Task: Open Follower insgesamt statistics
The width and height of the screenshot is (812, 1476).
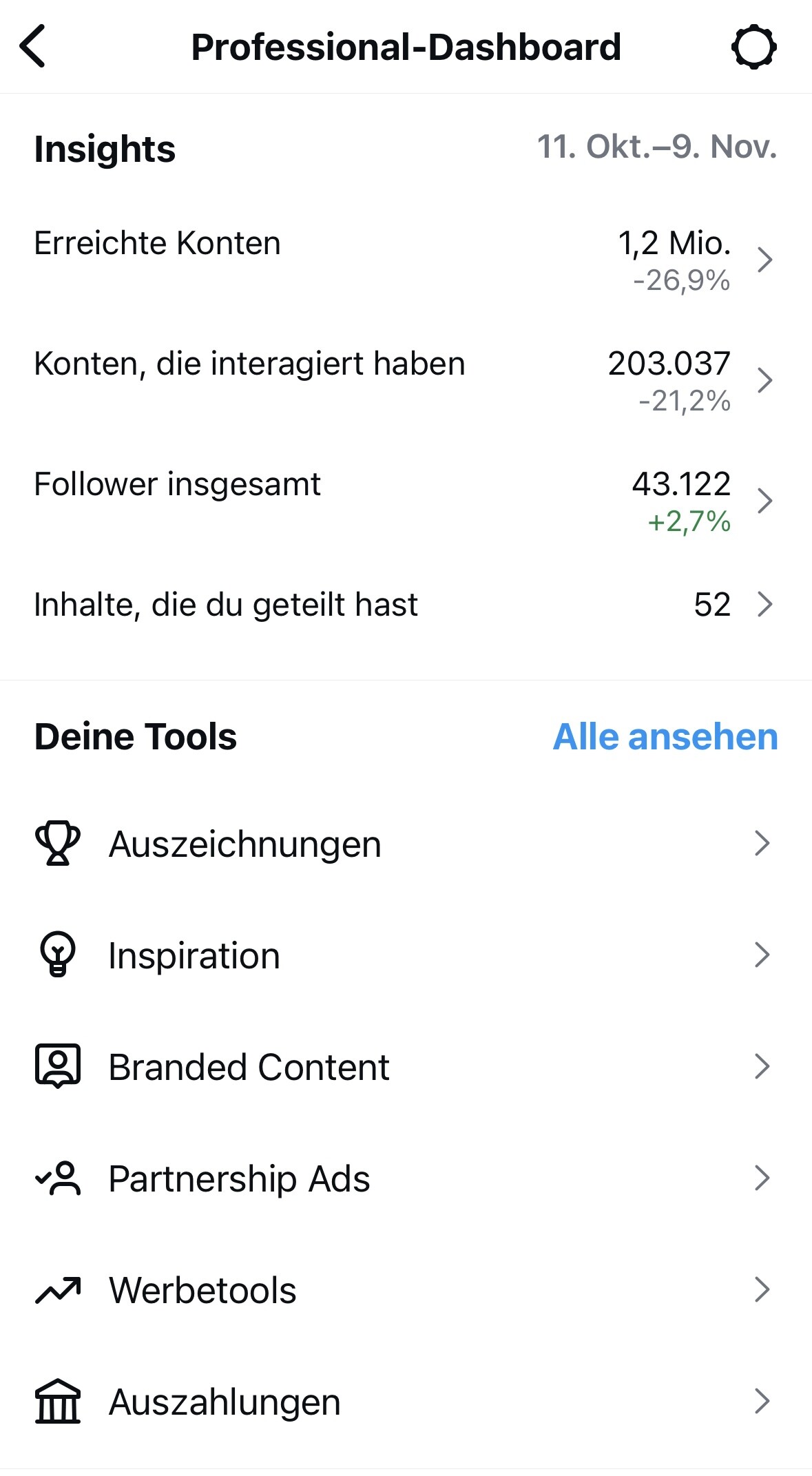Action: 406,501
